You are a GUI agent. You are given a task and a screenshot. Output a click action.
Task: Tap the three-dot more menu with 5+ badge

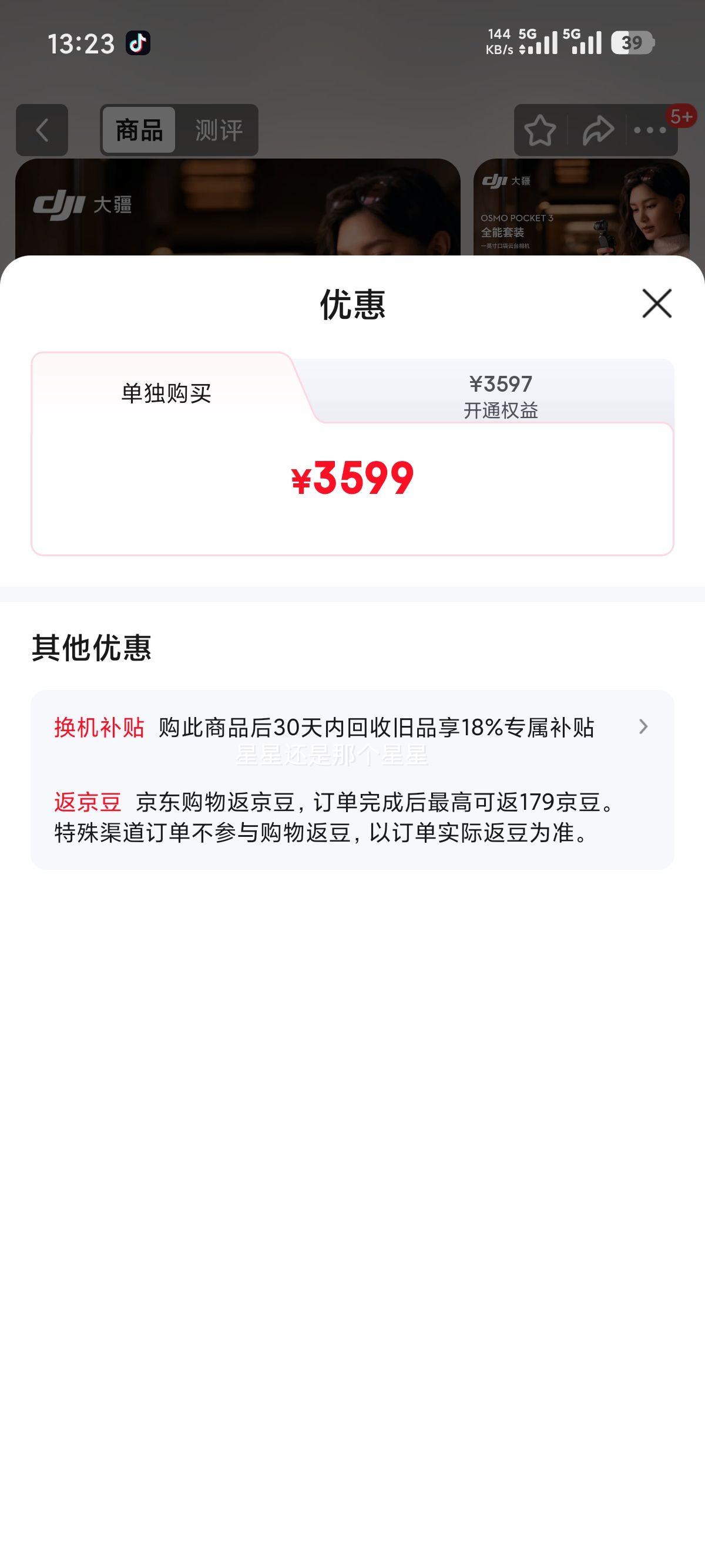click(x=652, y=129)
